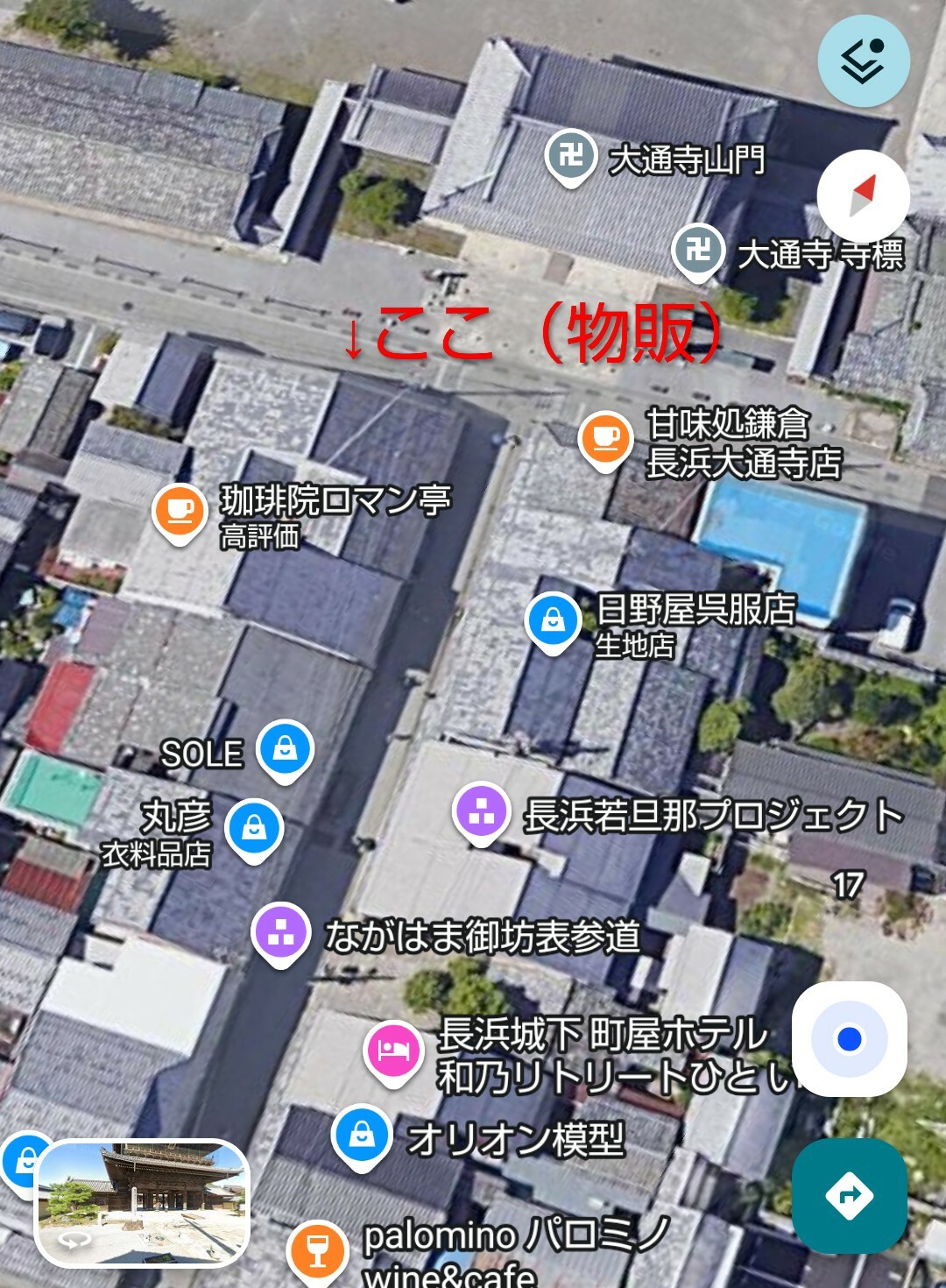946x1288 pixels.
Task: Open directions with the arrow button
Action: coord(849,1195)
